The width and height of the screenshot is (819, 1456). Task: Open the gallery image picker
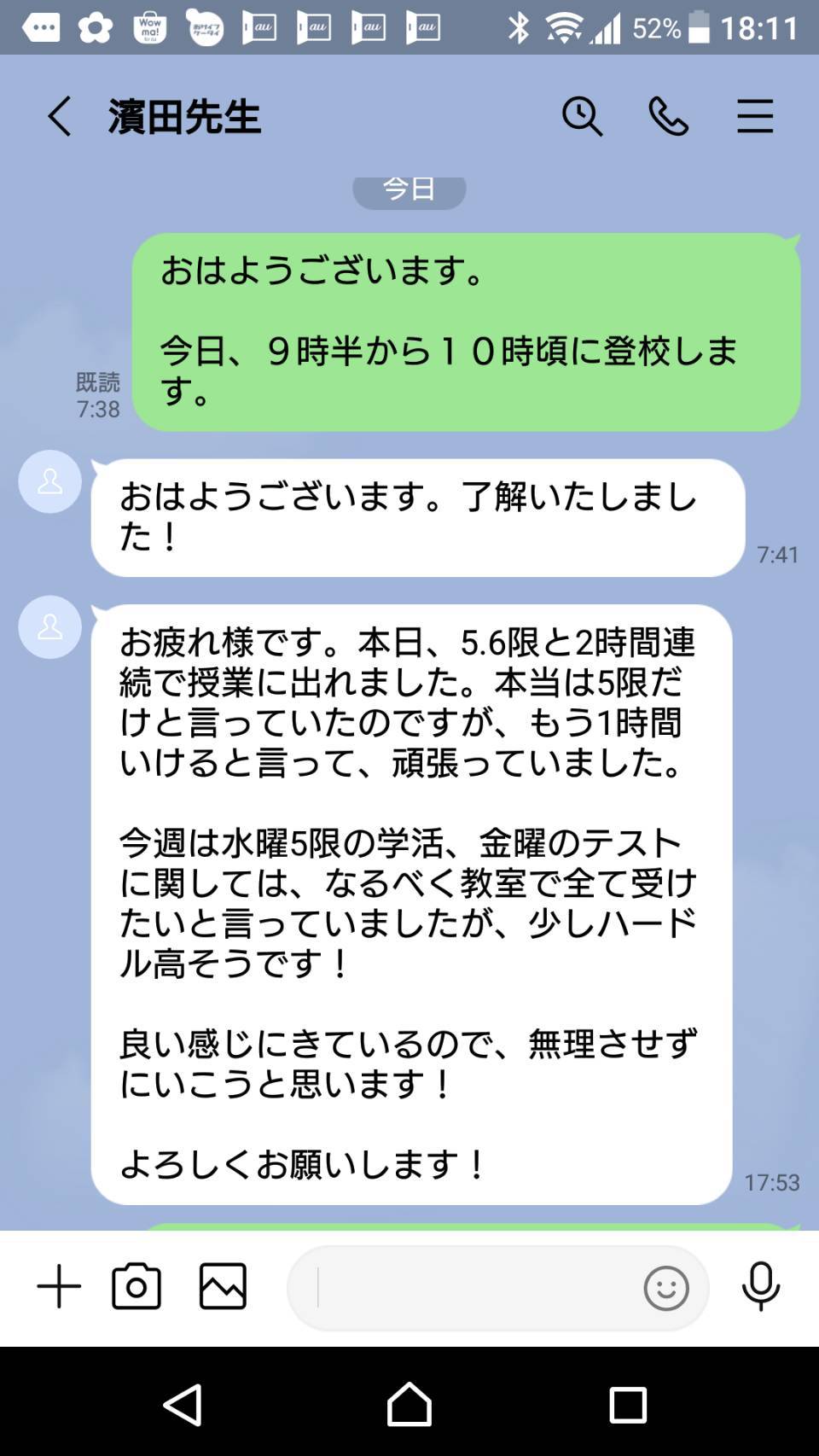click(x=223, y=1286)
